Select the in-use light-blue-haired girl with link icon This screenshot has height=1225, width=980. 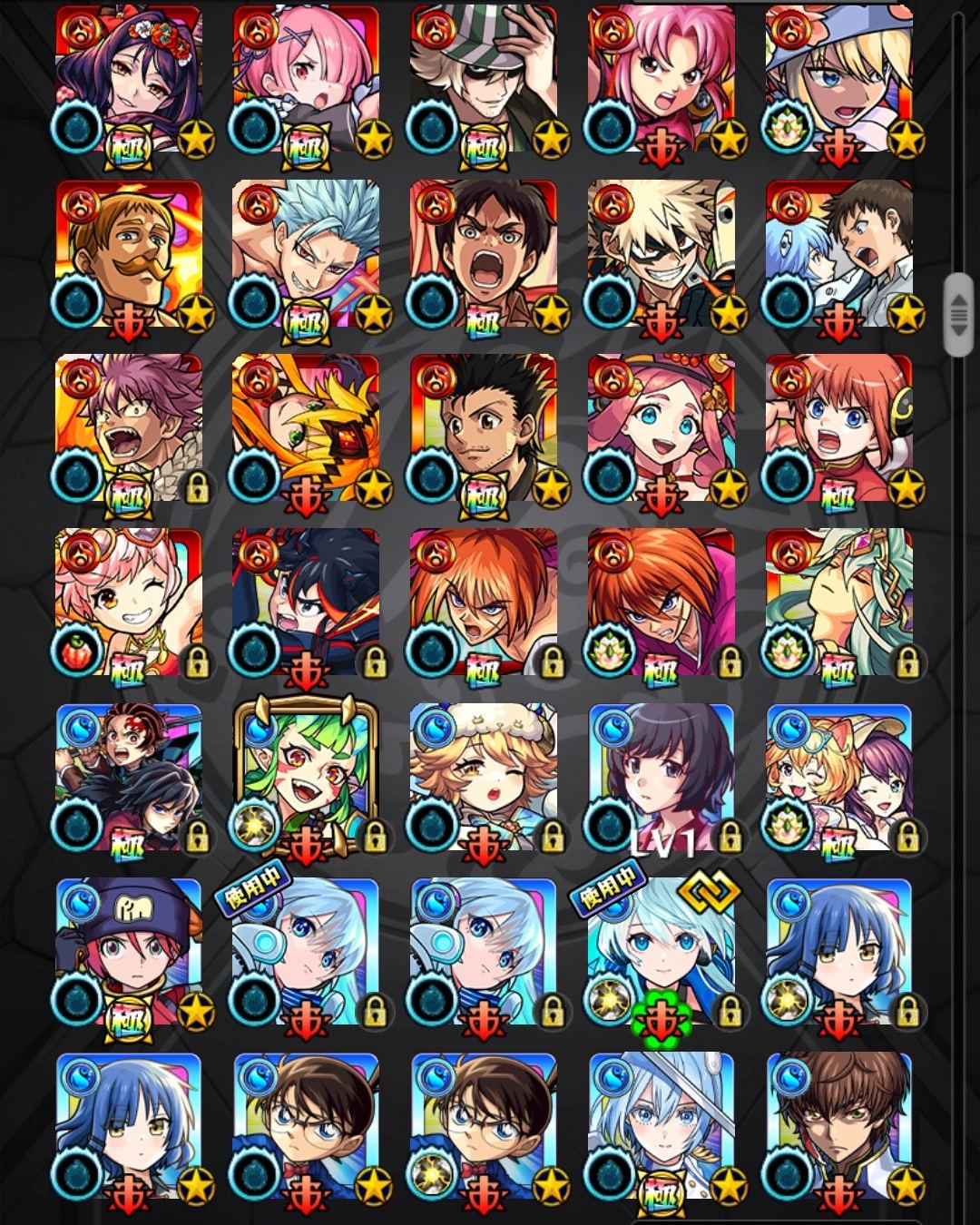[x=661, y=953]
